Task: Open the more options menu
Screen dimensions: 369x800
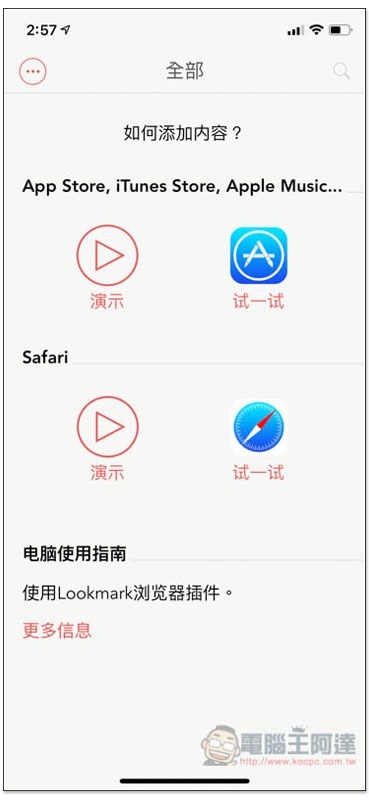Action: [x=33, y=71]
